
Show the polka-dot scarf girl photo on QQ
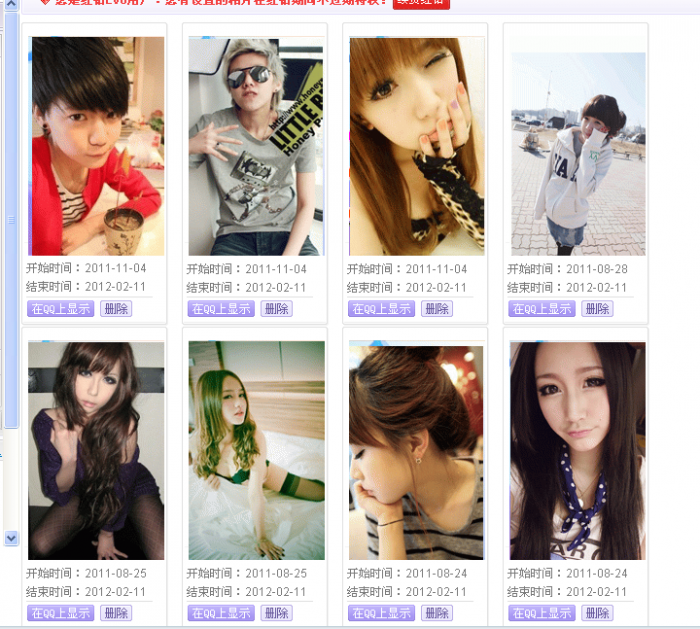541,613
